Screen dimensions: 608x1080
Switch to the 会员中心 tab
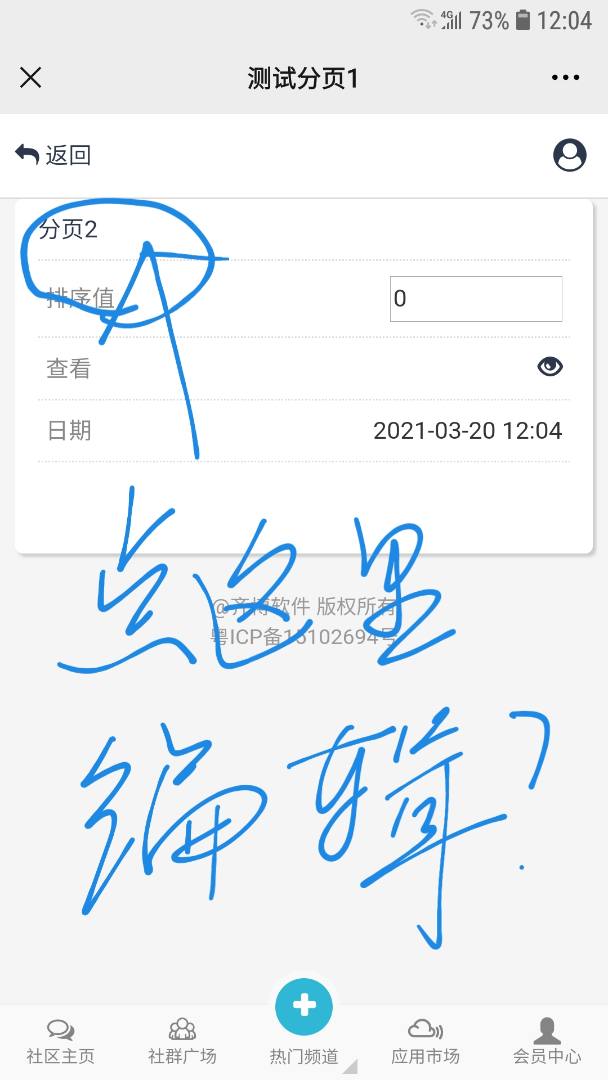tap(547, 1040)
